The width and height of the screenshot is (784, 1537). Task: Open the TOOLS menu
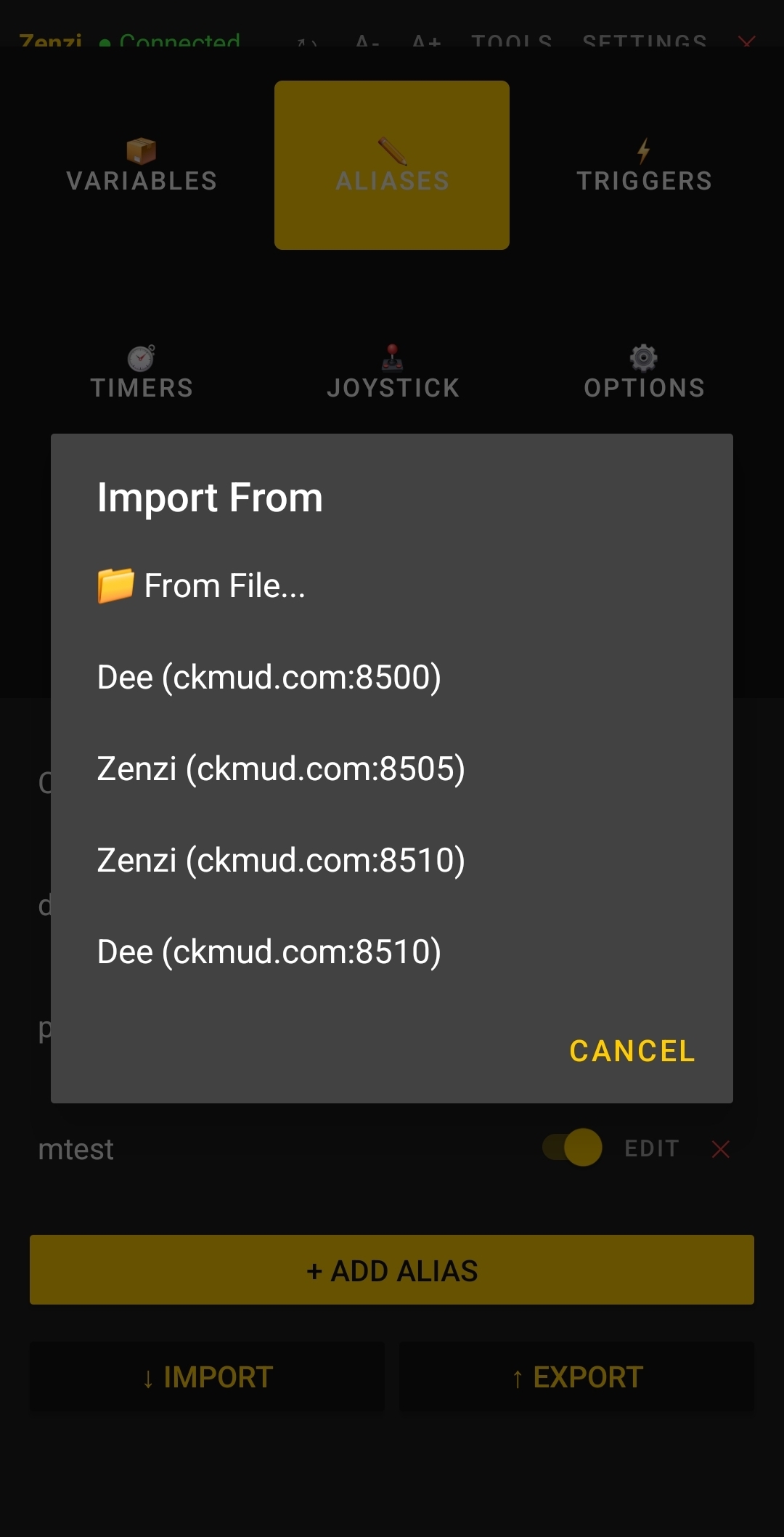point(510,42)
